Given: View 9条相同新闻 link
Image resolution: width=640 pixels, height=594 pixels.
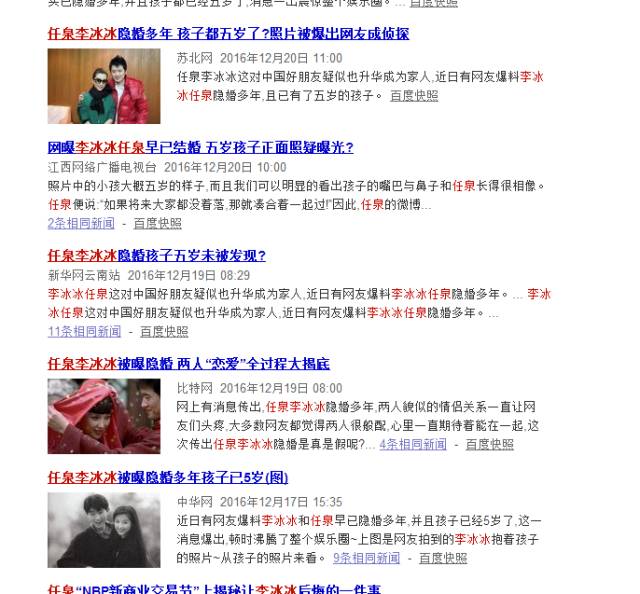Looking at the screenshot, I should (366, 558).
